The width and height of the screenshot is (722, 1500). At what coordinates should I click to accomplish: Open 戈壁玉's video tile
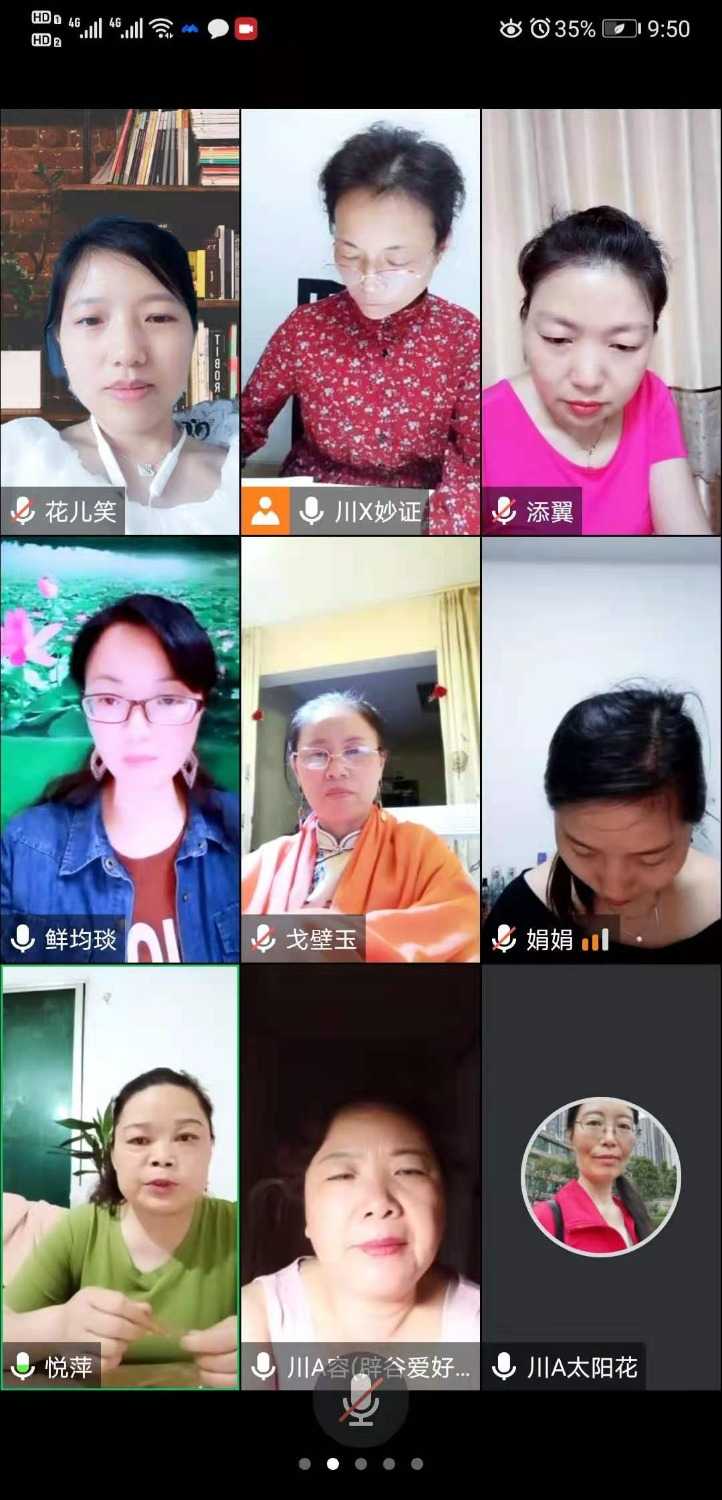pyautogui.click(x=360, y=750)
